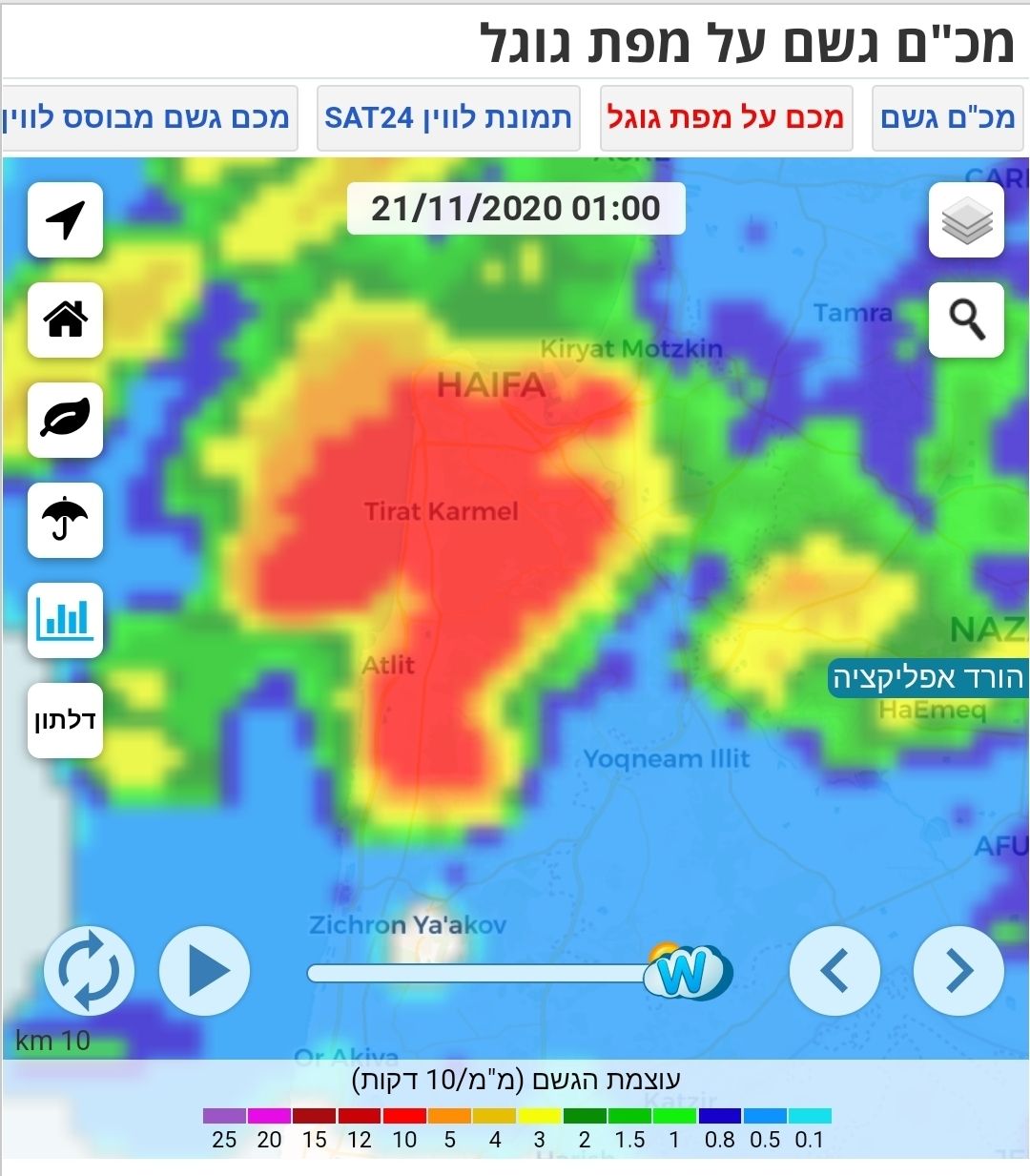This screenshot has width=1030, height=1176.
Task: Tap הורד אפליקציה to download the app
Action: point(927,678)
